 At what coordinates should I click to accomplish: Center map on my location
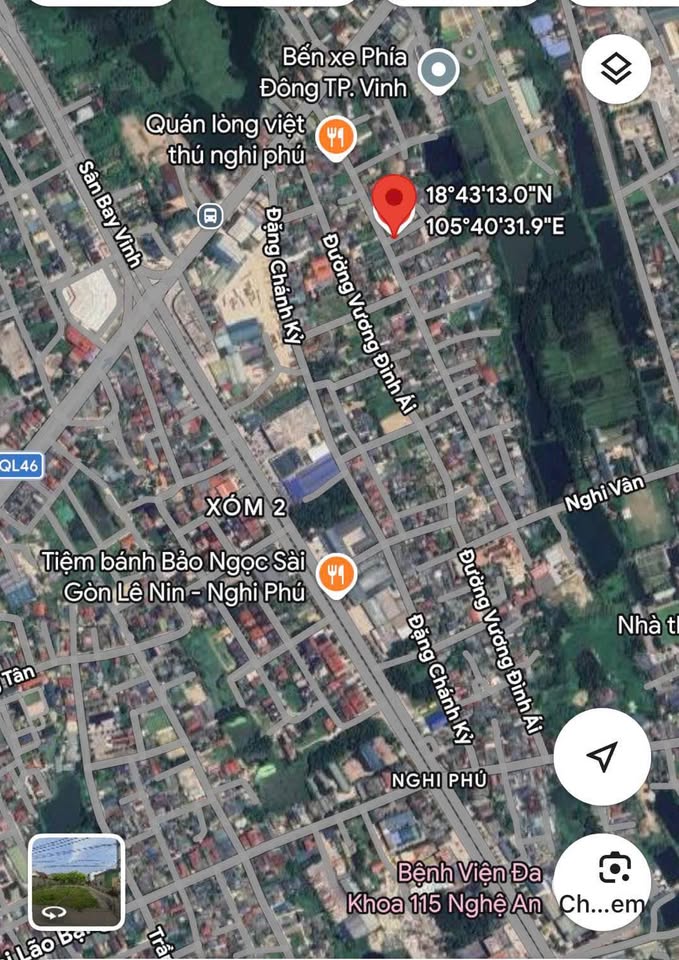(x=602, y=757)
